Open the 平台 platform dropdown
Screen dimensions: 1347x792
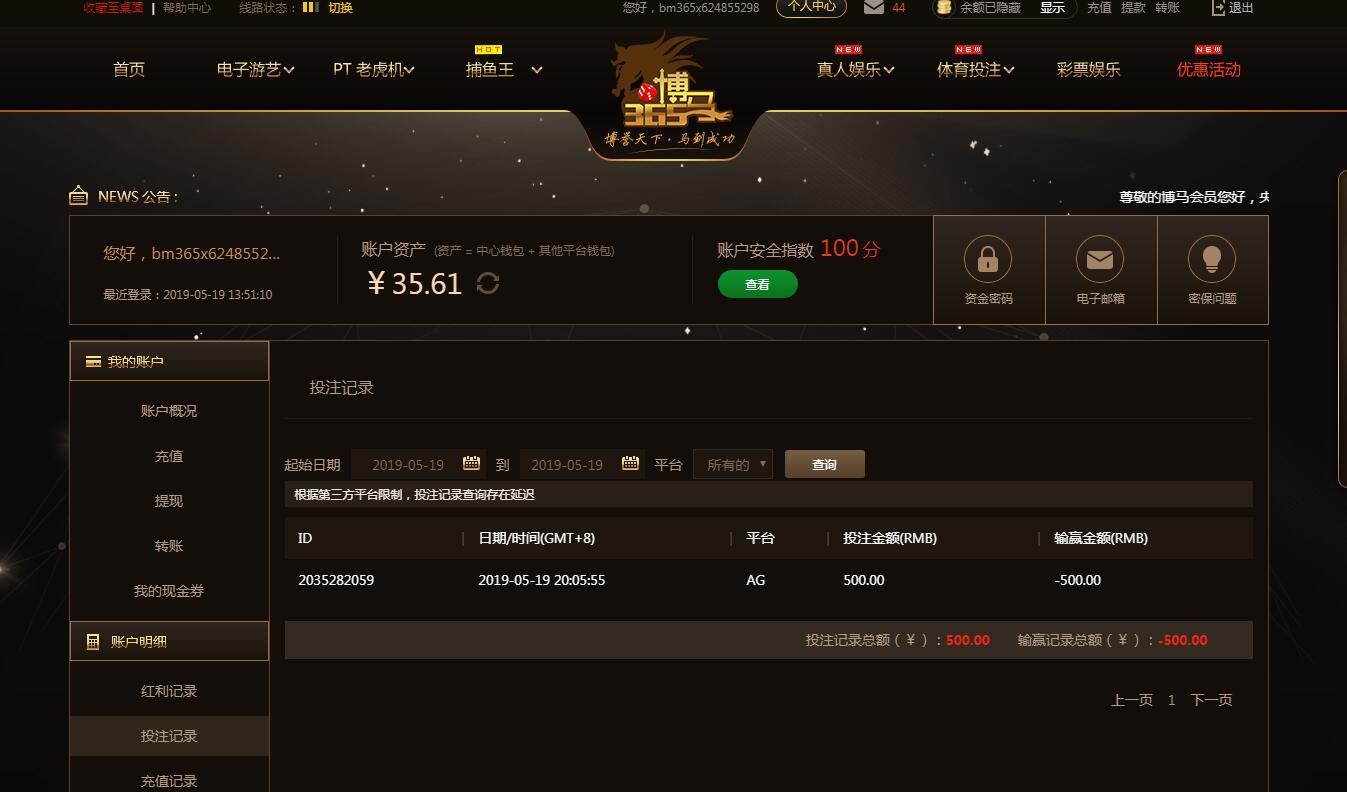point(733,464)
